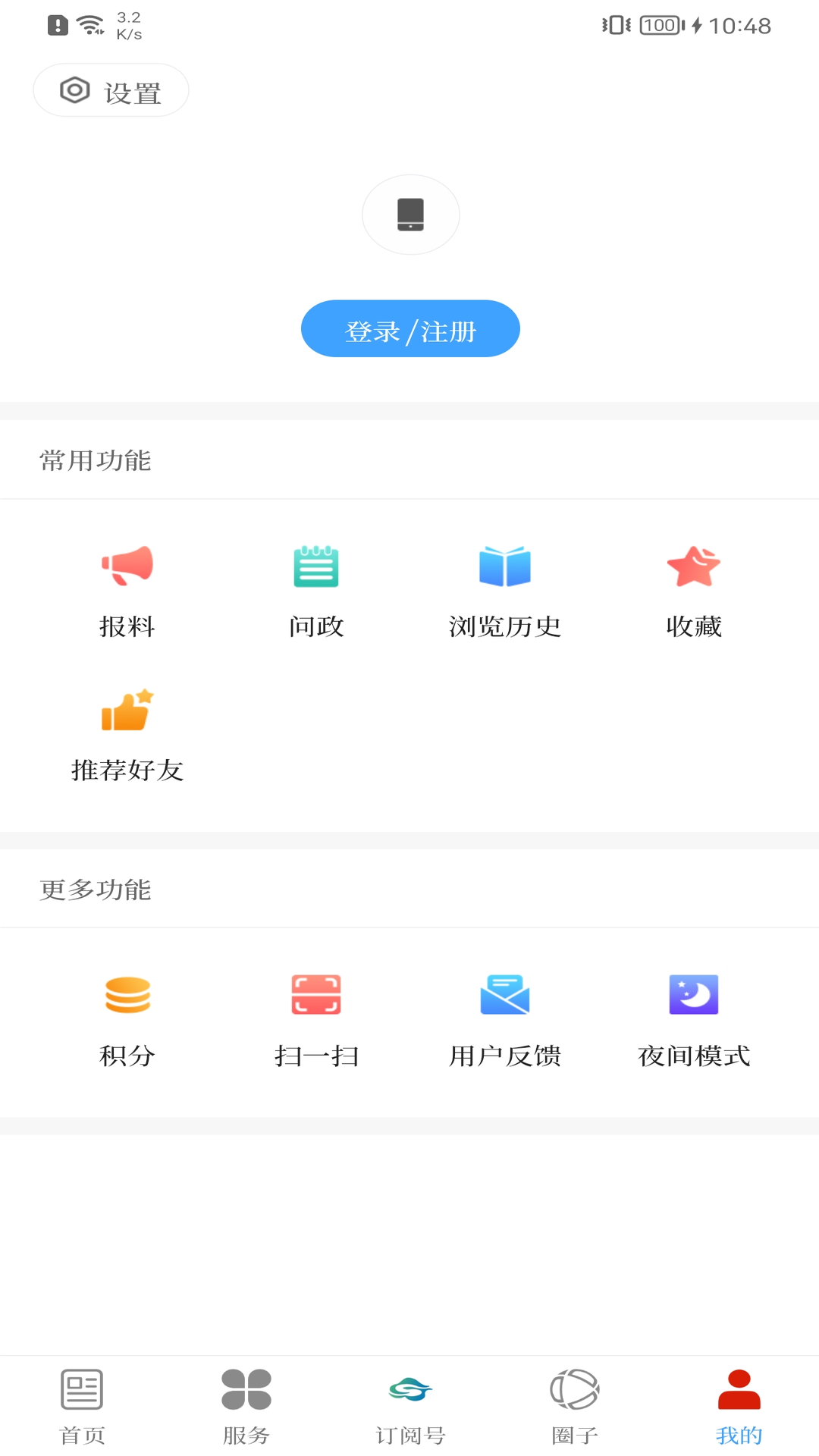Open the 积分 points page
The image size is (819, 1456).
[127, 1016]
